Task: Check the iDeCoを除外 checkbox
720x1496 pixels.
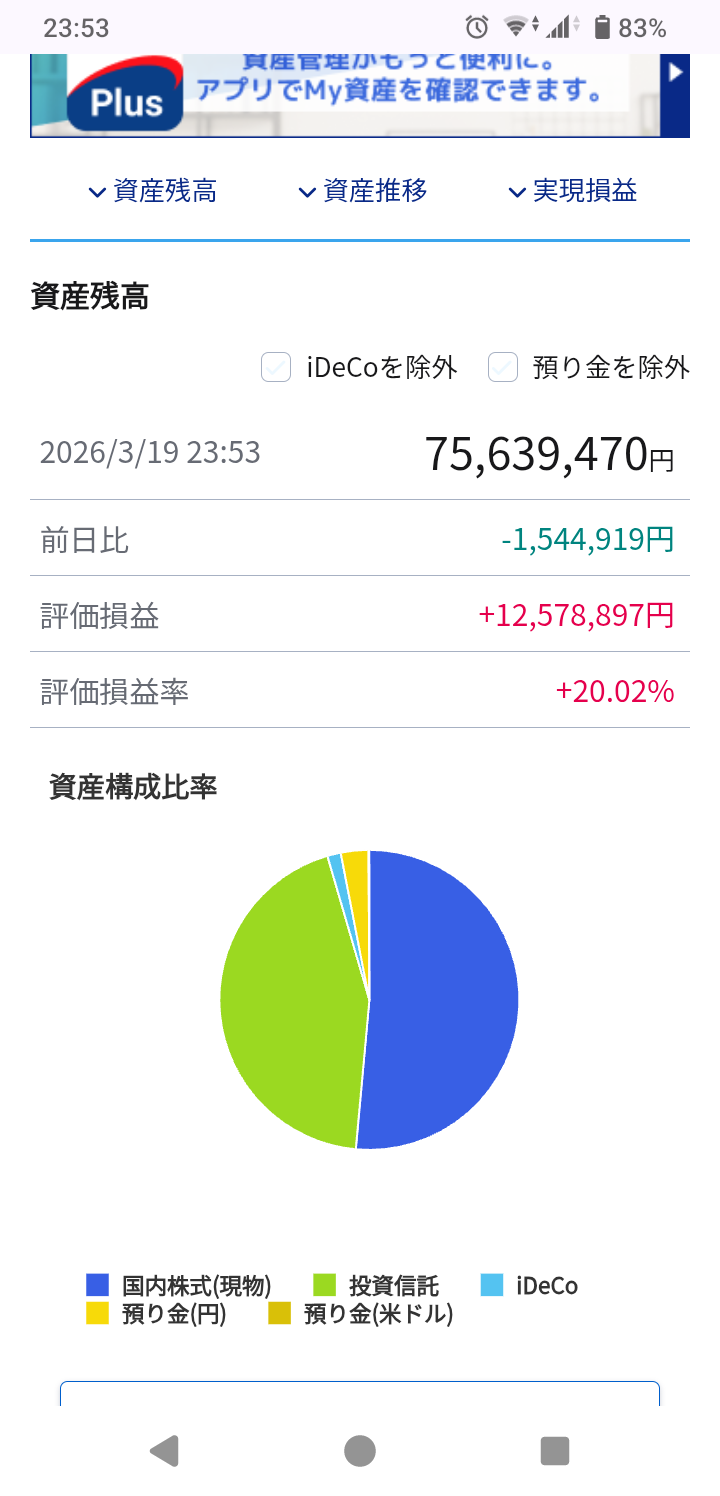Action: coord(276,368)
